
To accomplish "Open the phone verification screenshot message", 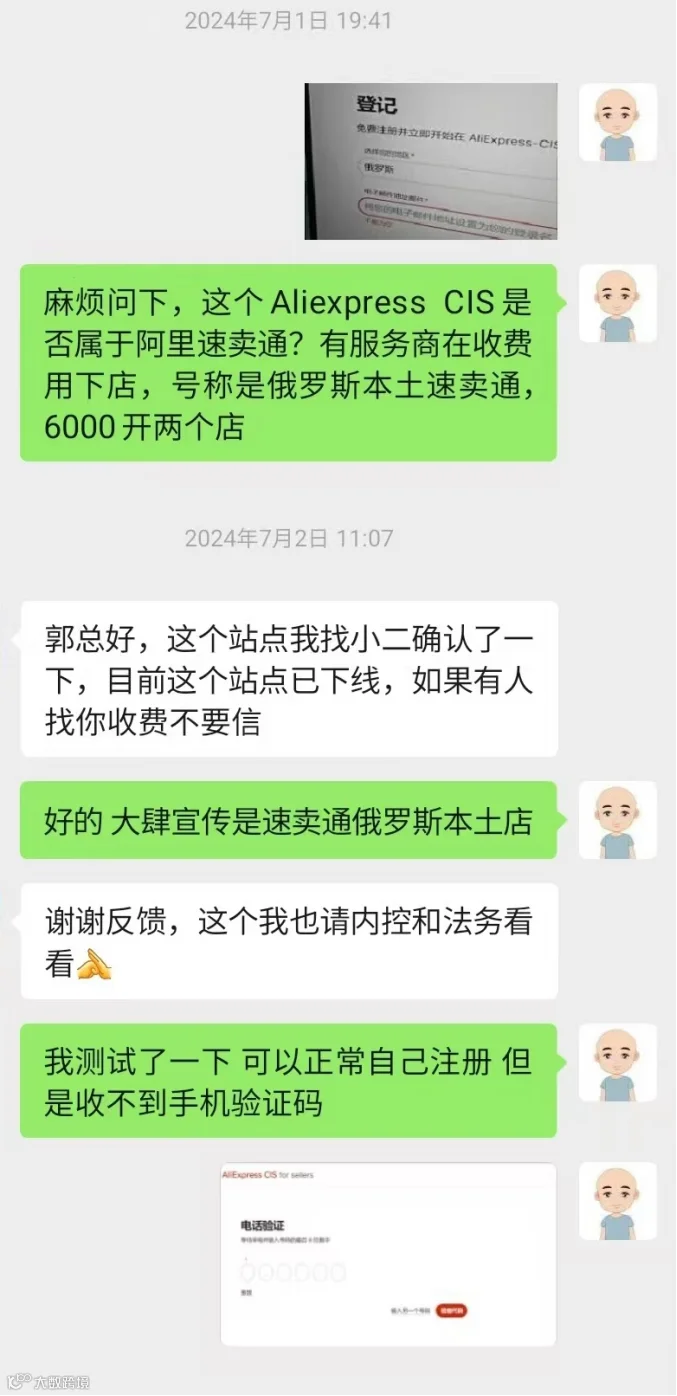I will [388, 1254].
